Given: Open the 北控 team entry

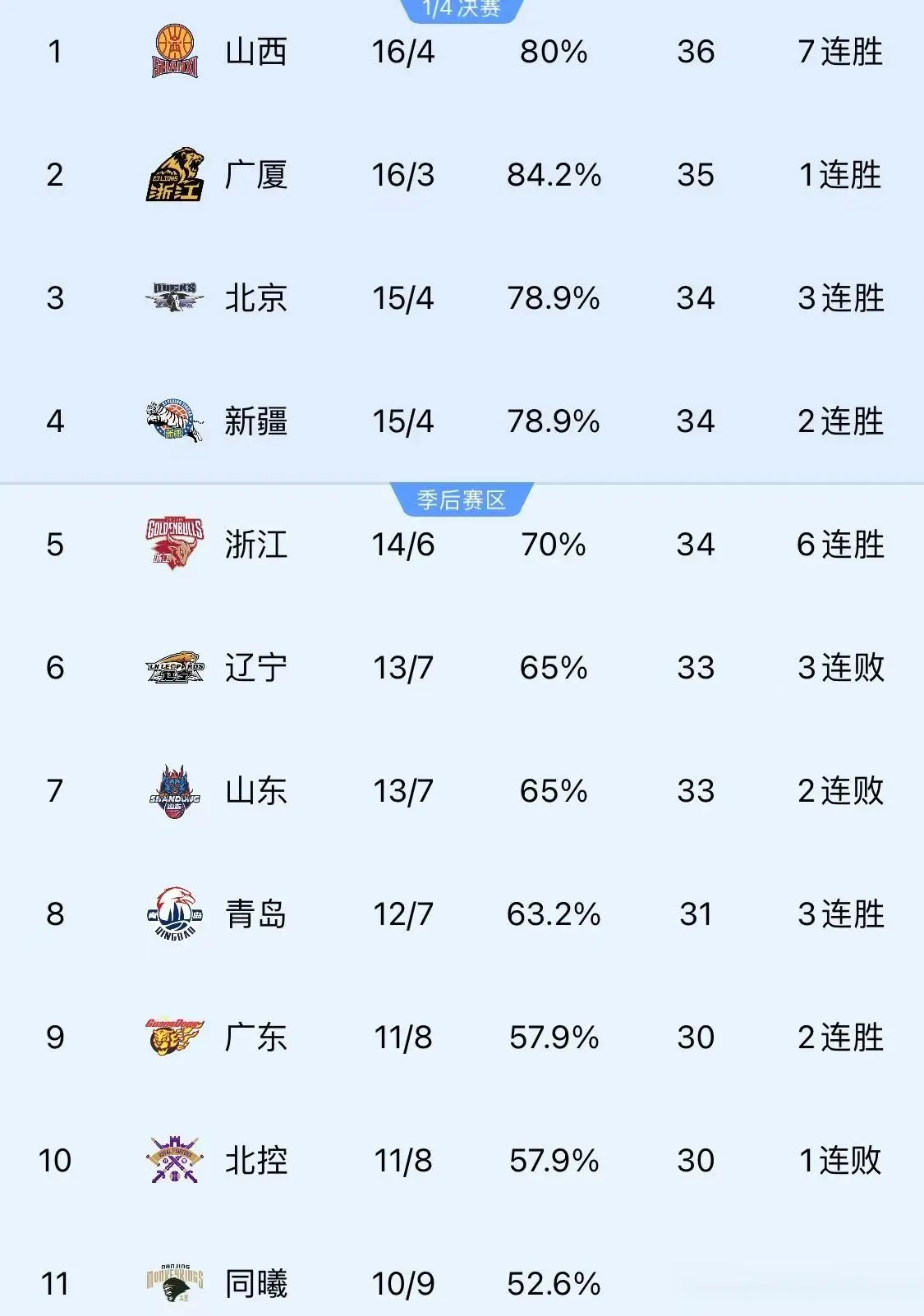Looking at the screenshot, I should pos(255,1161).
